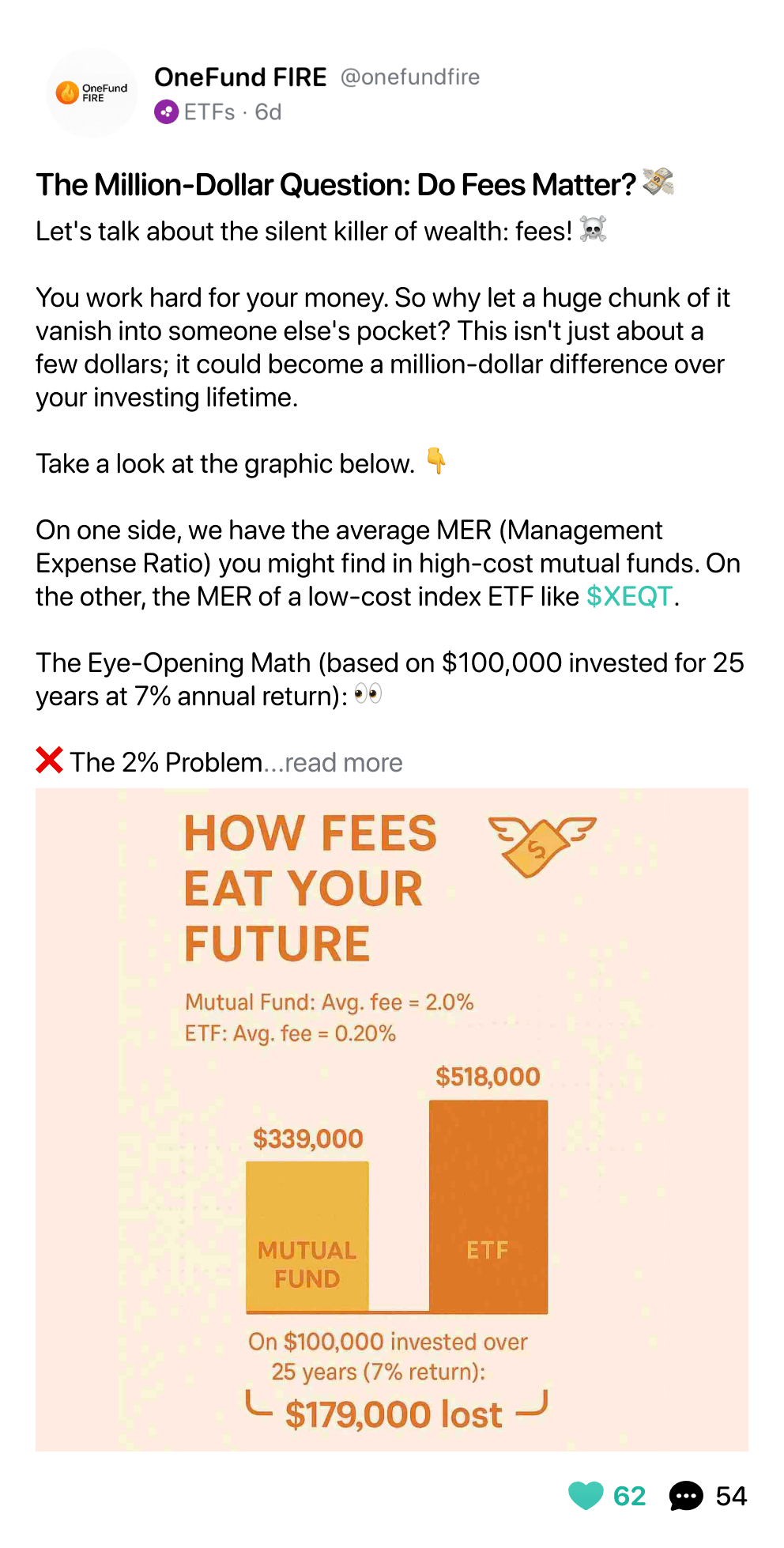This screenshot has height=1548, width=784.
Task: Expand post with read more
Action: (344, 763)
